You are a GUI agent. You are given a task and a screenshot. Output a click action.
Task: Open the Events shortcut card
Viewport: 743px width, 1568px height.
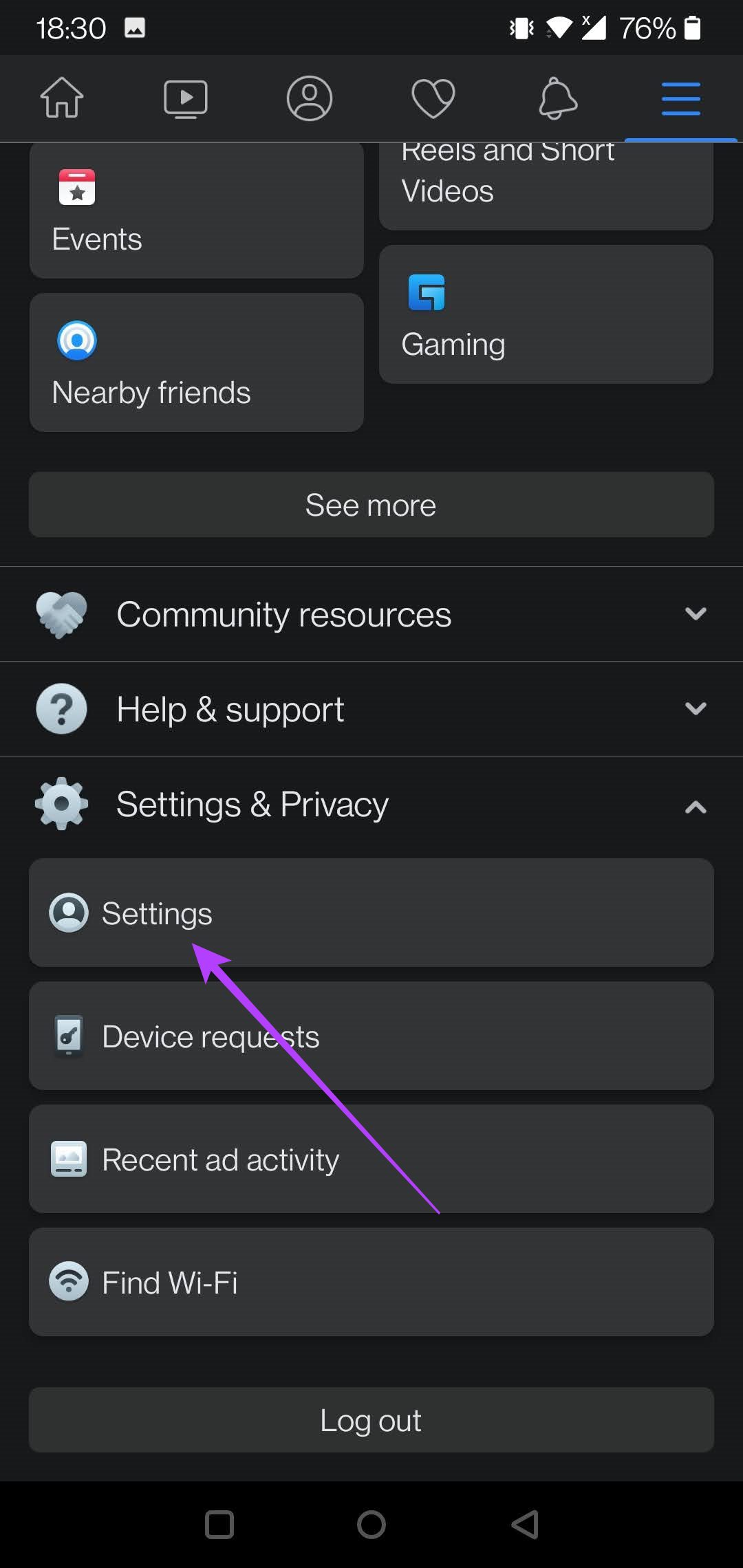click(x=197, y=210)
